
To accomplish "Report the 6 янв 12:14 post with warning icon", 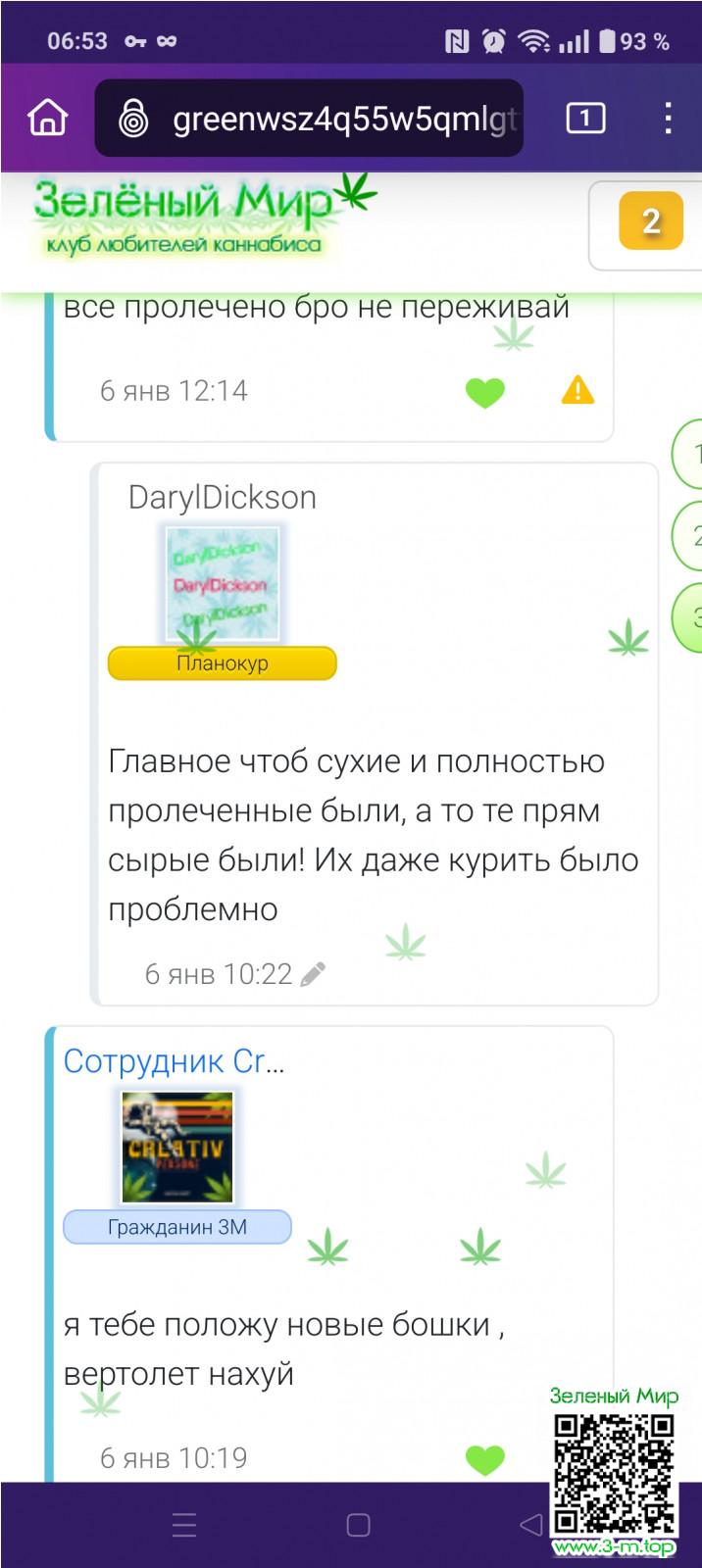I will (x=577, y=391).
